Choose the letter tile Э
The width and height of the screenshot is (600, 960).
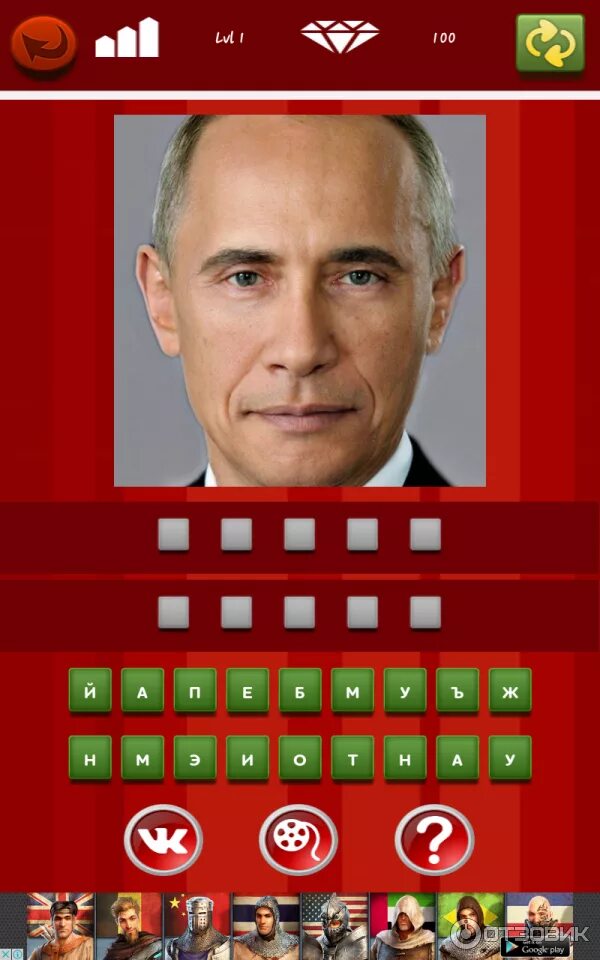[x=195, y=758]
